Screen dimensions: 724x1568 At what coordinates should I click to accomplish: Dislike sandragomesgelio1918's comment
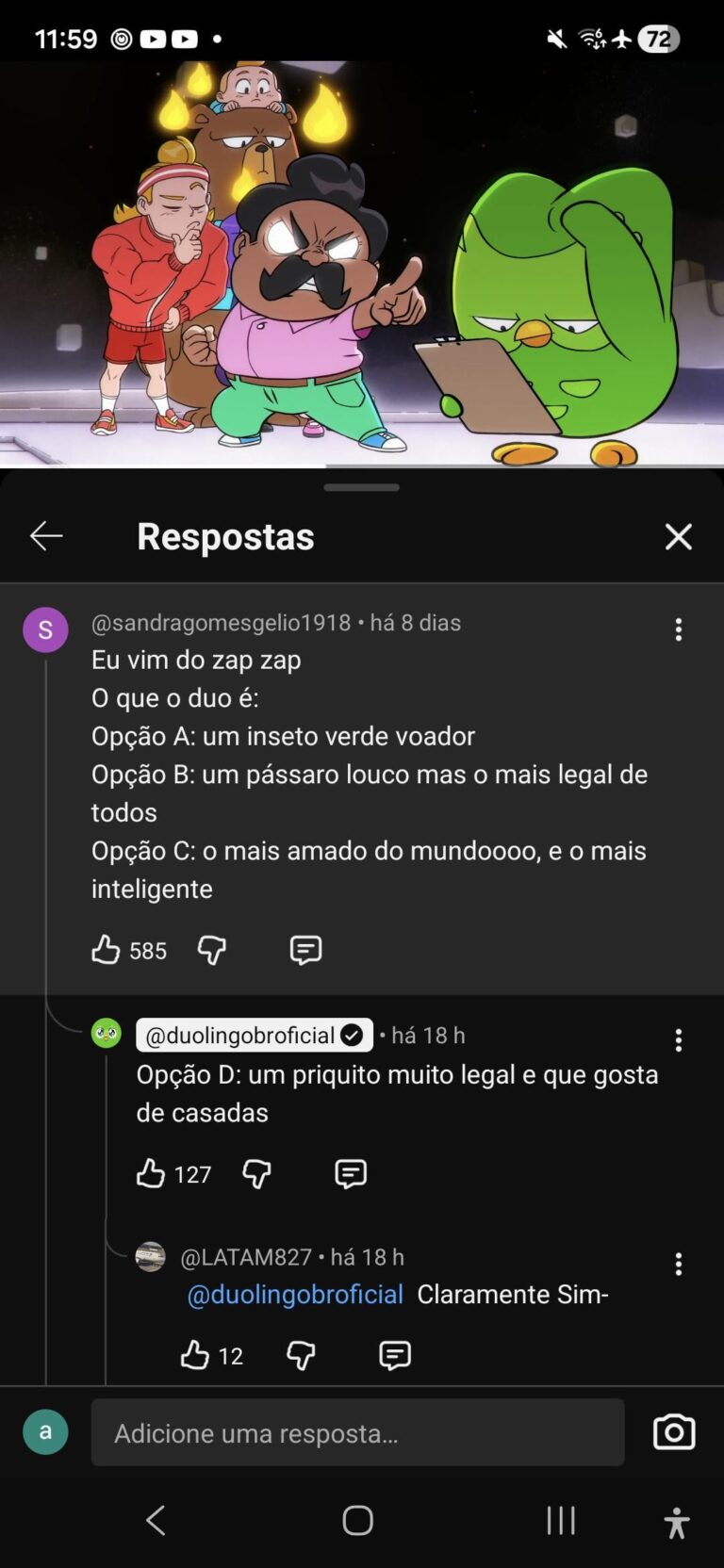pyautogui.click(x=212, y=950)
